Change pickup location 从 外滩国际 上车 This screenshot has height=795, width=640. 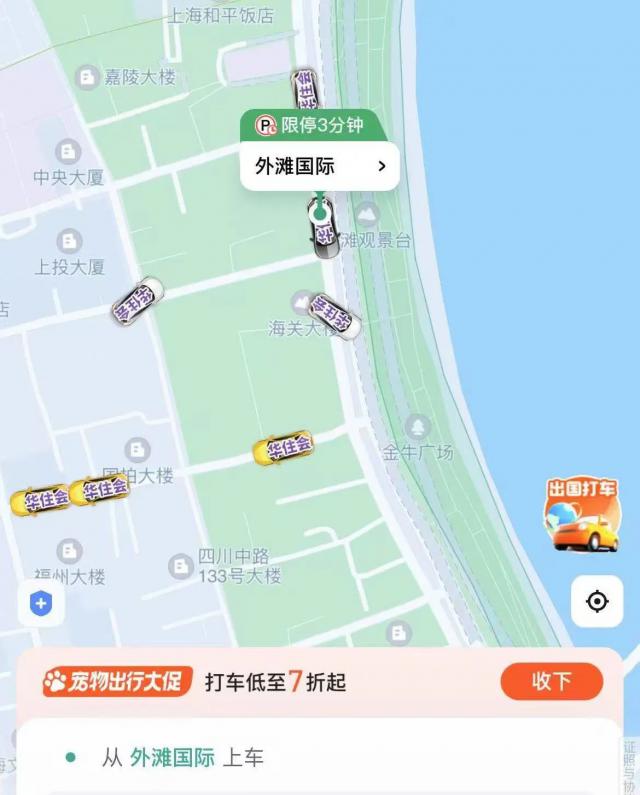click(x=183, y=757)
